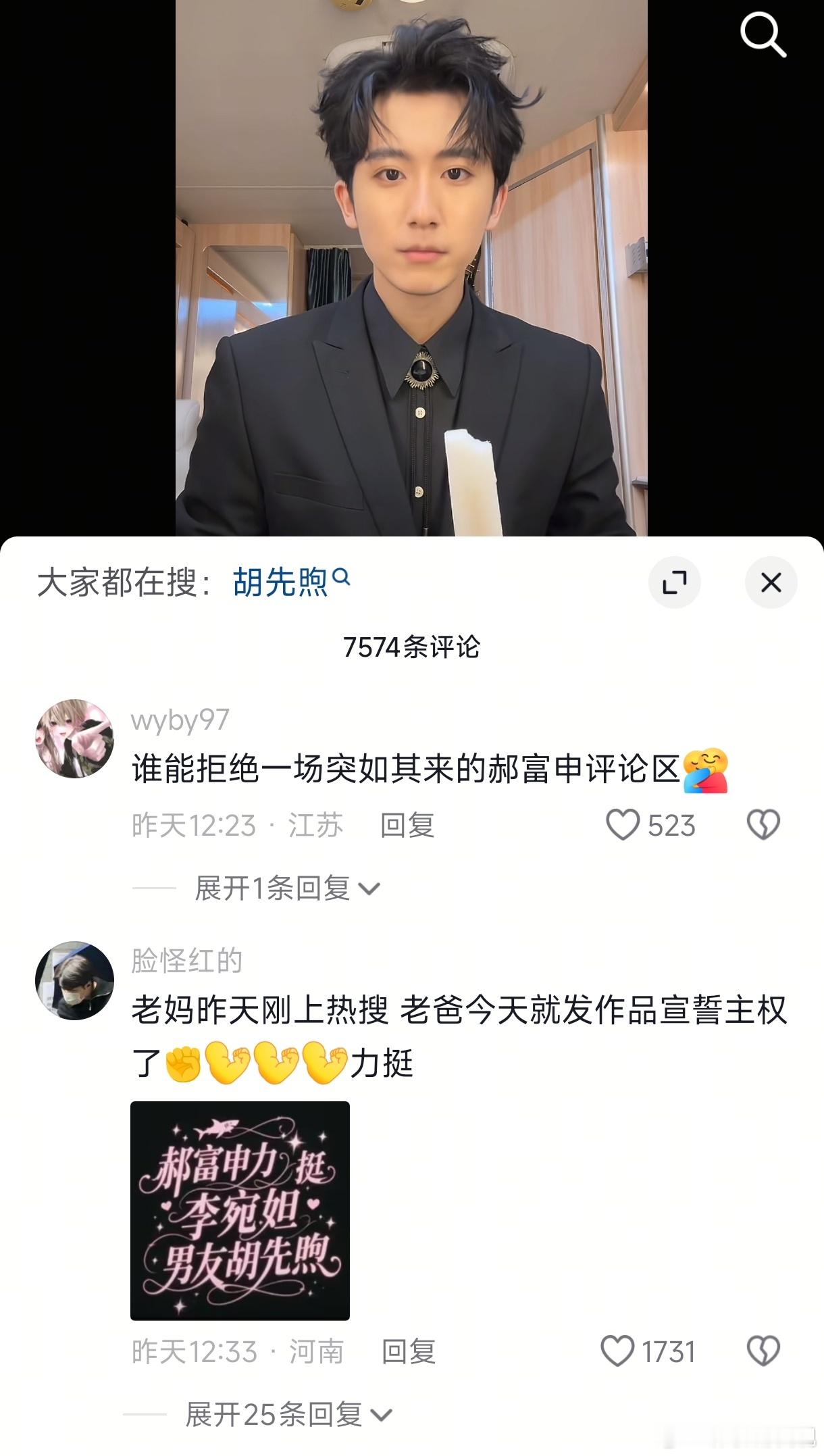Screen dimensions: 824x1456
Task: Open username wyby97
Action: click(180, 720)
